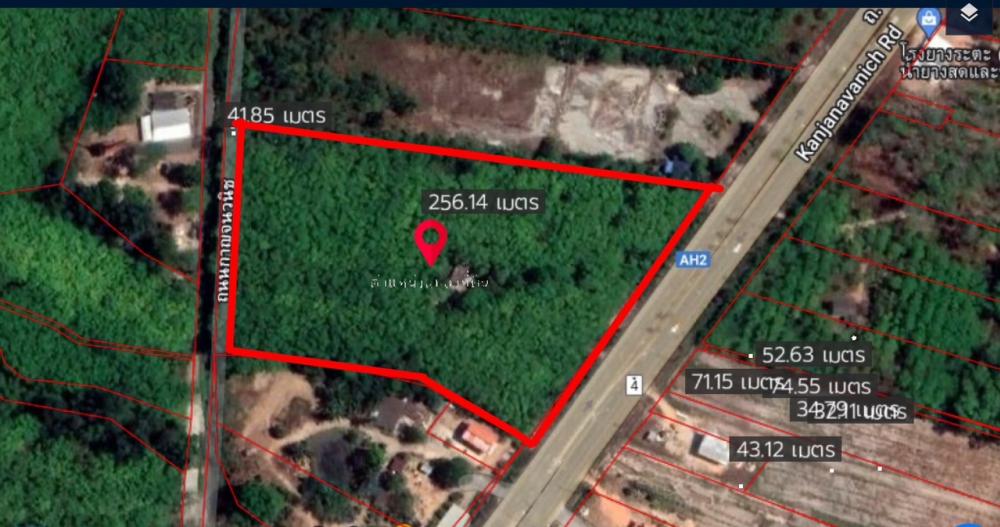This screenshot has height=527, width=1000.
Task: Tap the red location pin on the plot
Action: 431,241
